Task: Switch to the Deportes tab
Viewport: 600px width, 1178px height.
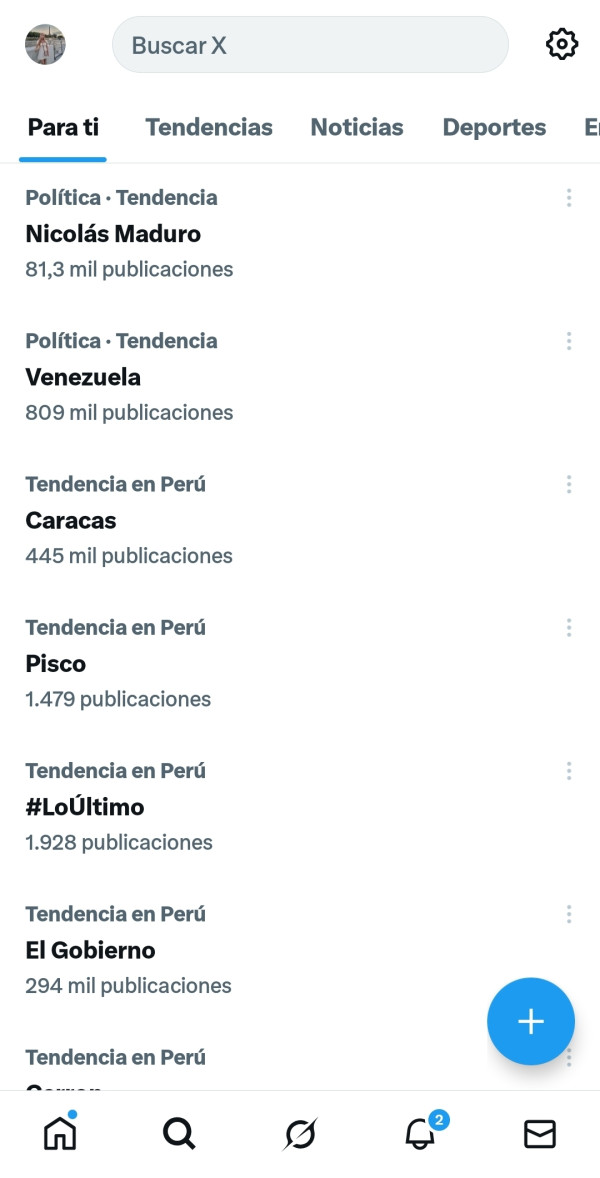Action: (x=494, y=128)
